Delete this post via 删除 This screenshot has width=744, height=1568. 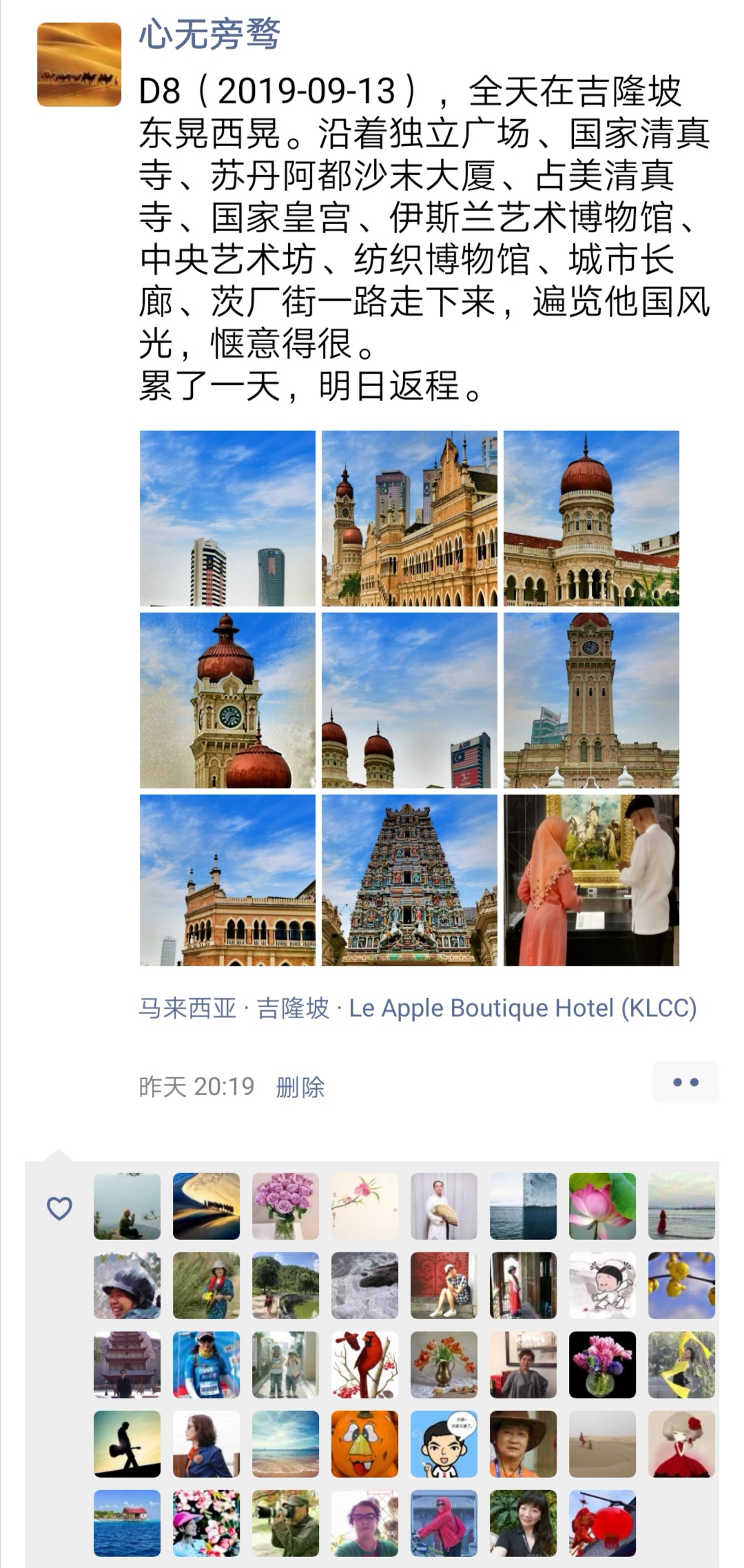coord(300,1087)
